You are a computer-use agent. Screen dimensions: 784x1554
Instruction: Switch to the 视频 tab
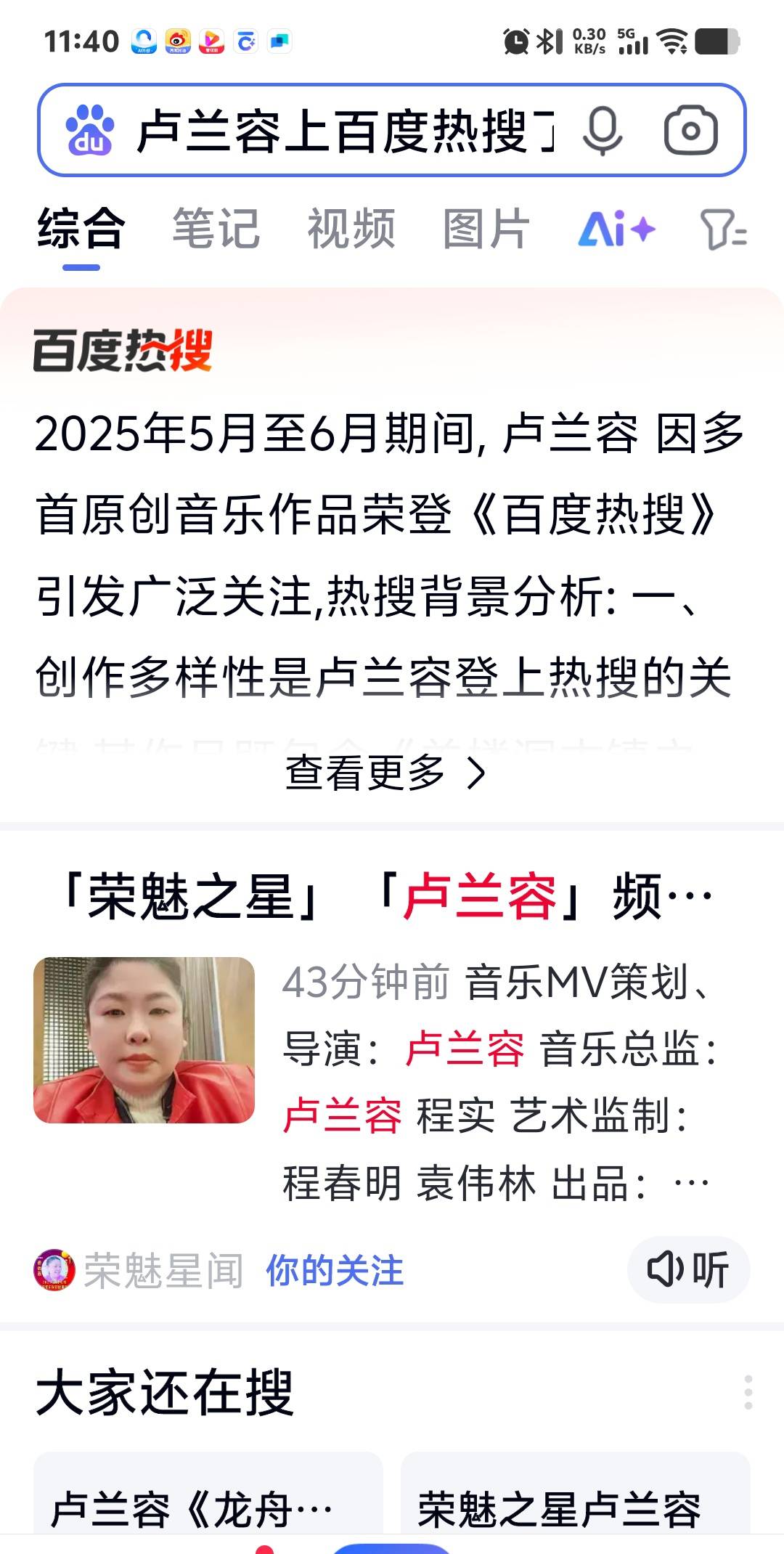point(351,229)
